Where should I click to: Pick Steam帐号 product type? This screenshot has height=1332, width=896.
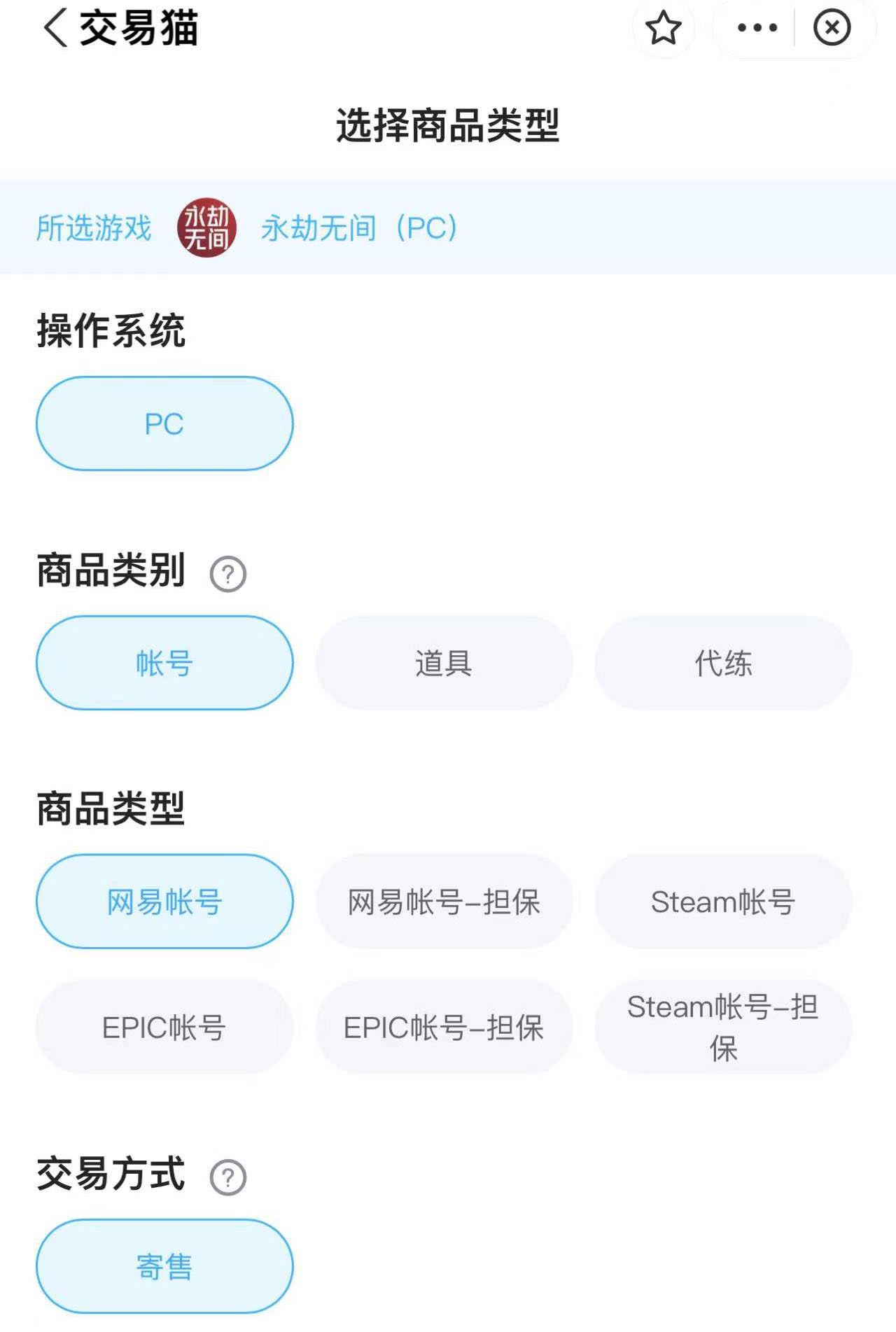(723, 902)
